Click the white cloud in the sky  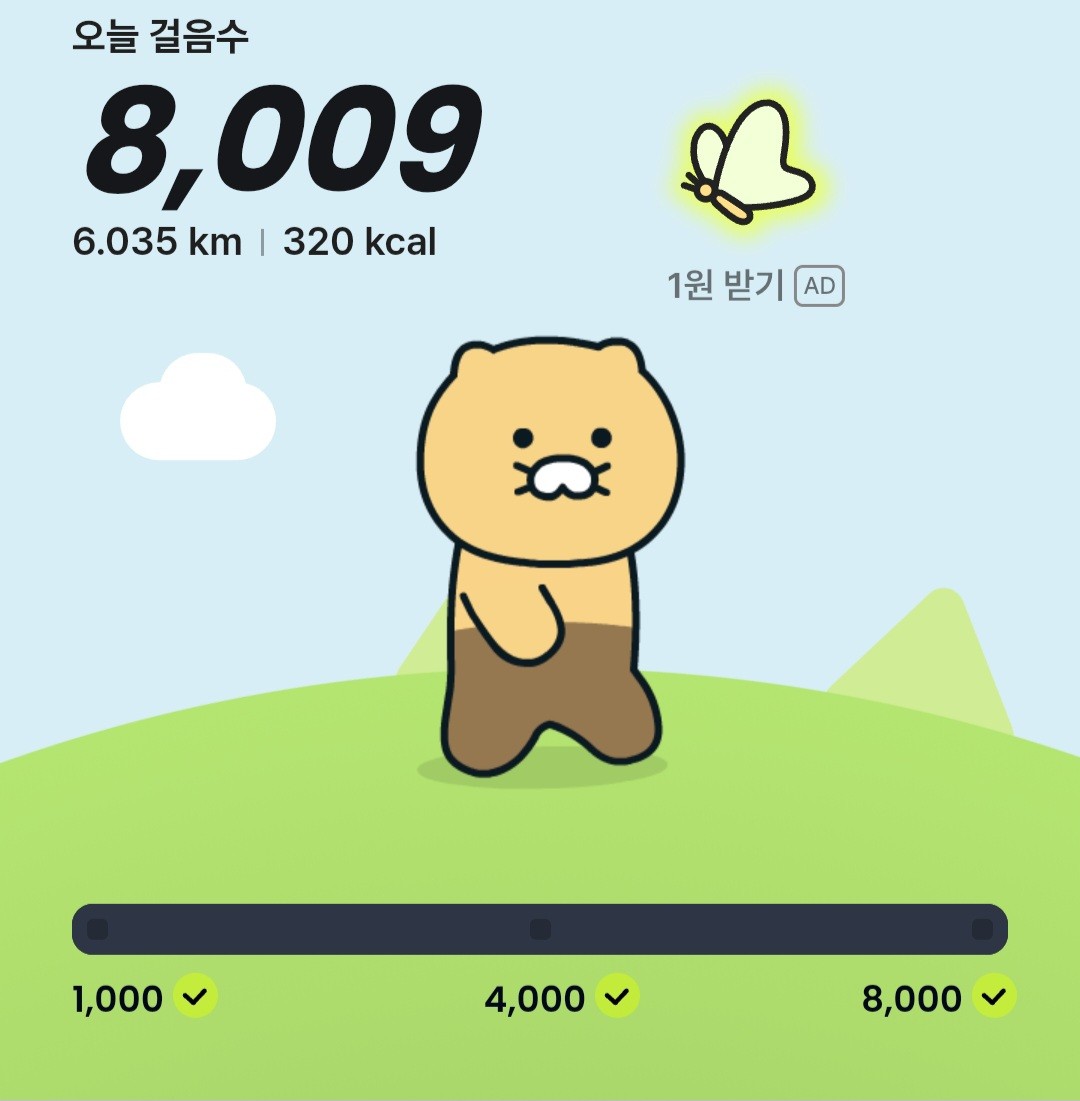[198, 415]
